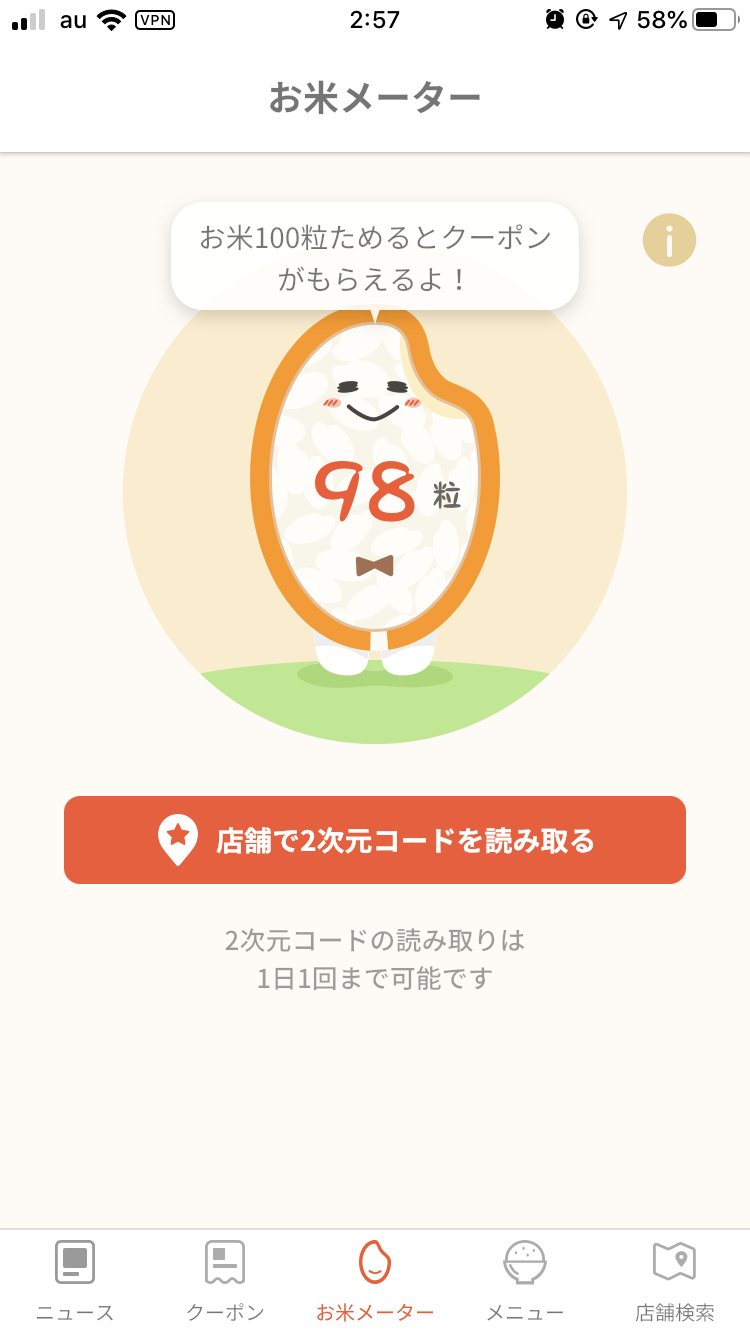The height and width of the screenshot is (1334, 750).
Task: Open the クーポン tab
Action: 225,1280
